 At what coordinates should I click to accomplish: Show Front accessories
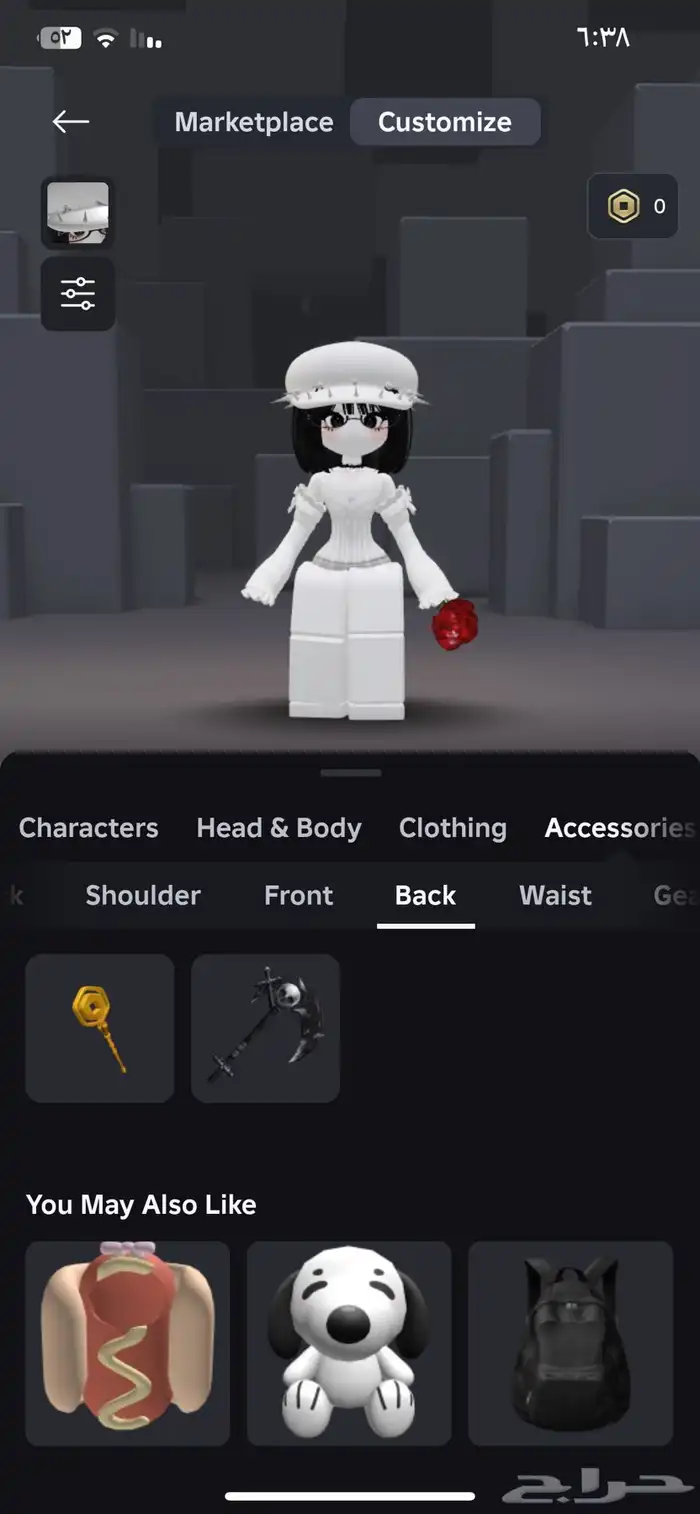tap(298, 895)
